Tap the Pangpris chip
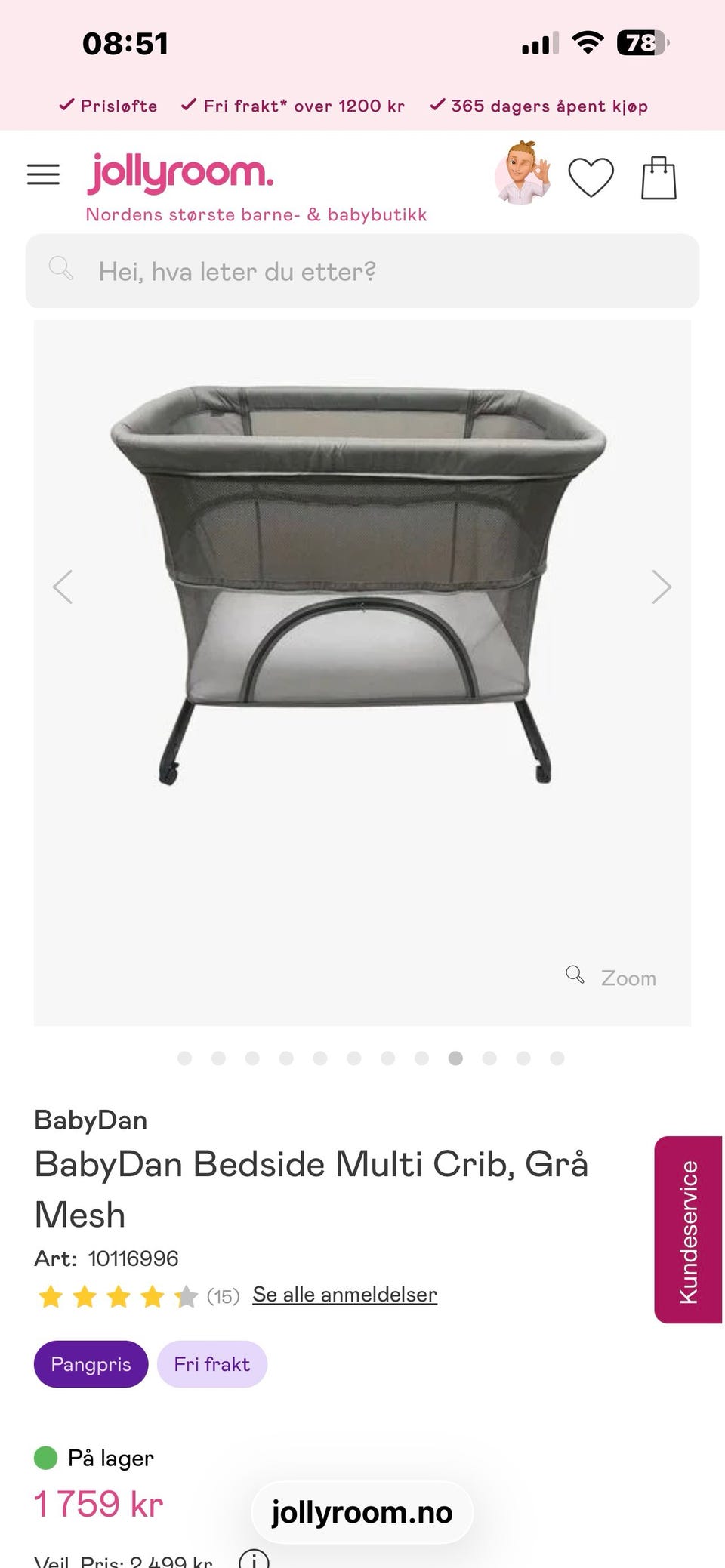 (x=91, y=1364)
